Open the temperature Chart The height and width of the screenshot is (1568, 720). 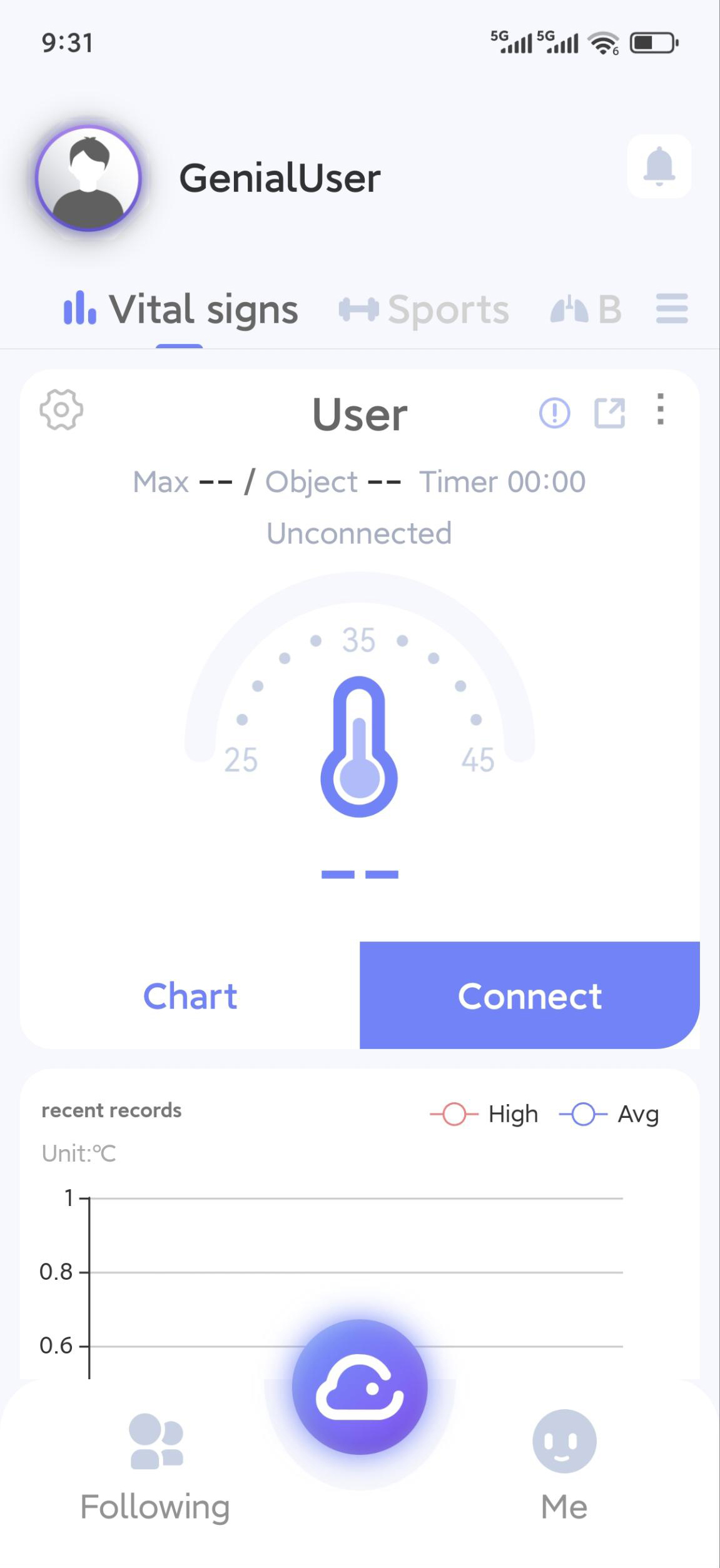coord(190,996)
